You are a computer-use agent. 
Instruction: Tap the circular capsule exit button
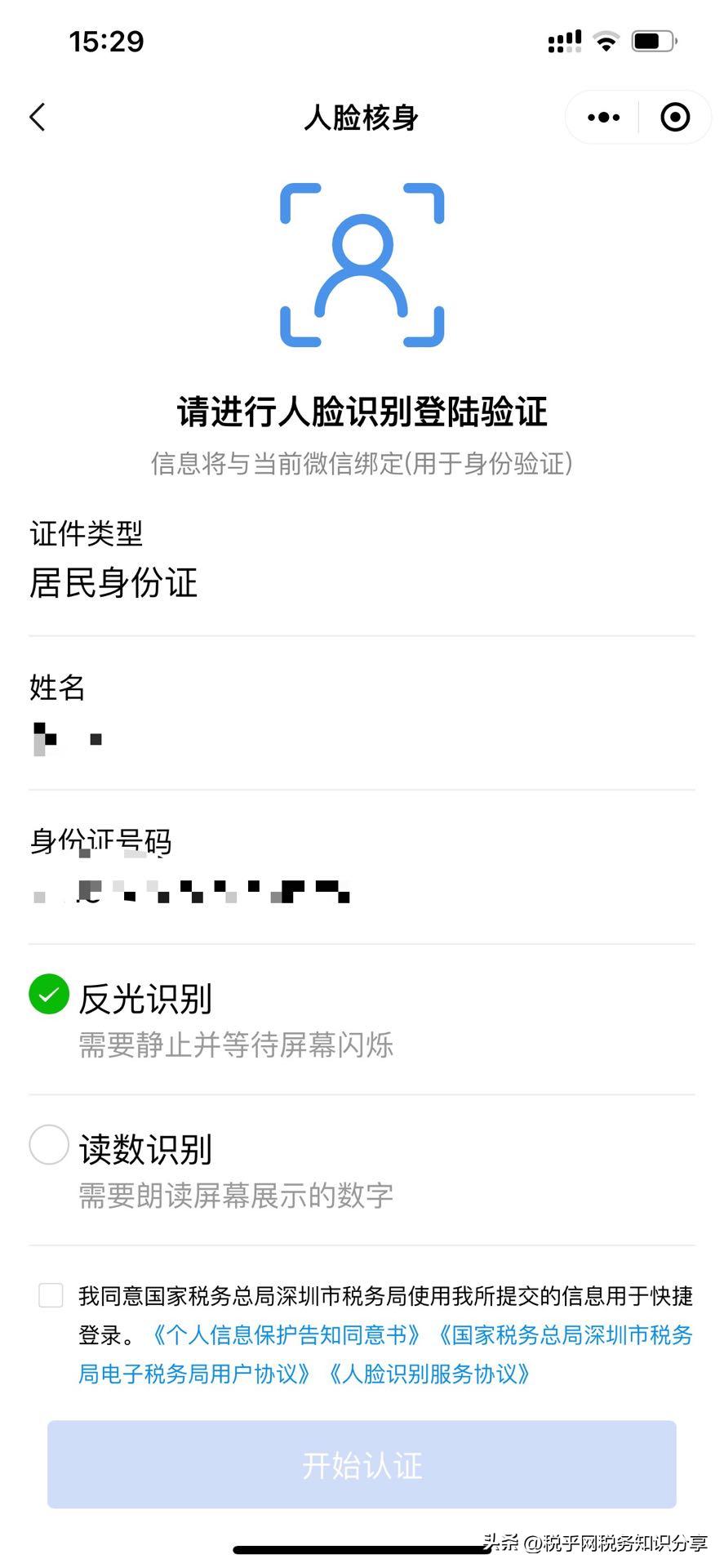[x=675, y=117]
